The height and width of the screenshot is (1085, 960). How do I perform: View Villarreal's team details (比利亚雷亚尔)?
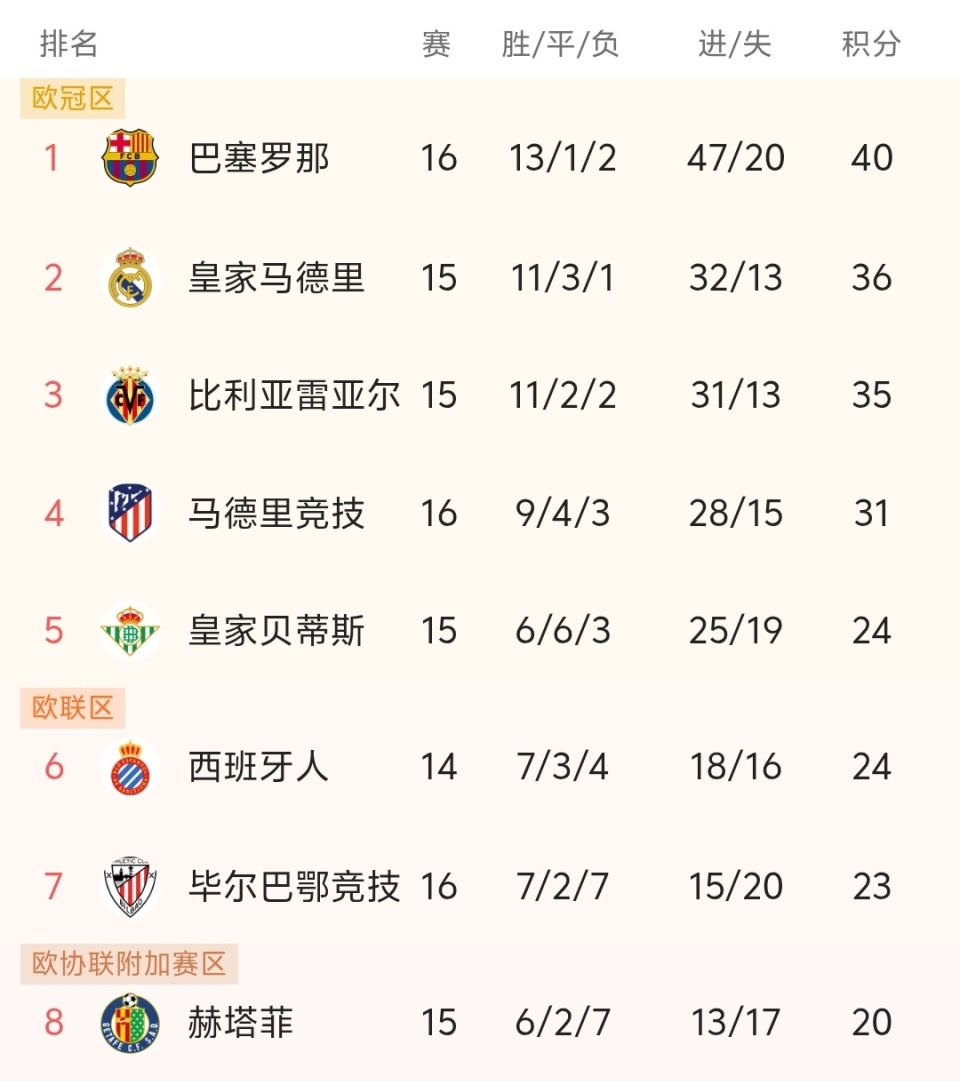[294, 395]
